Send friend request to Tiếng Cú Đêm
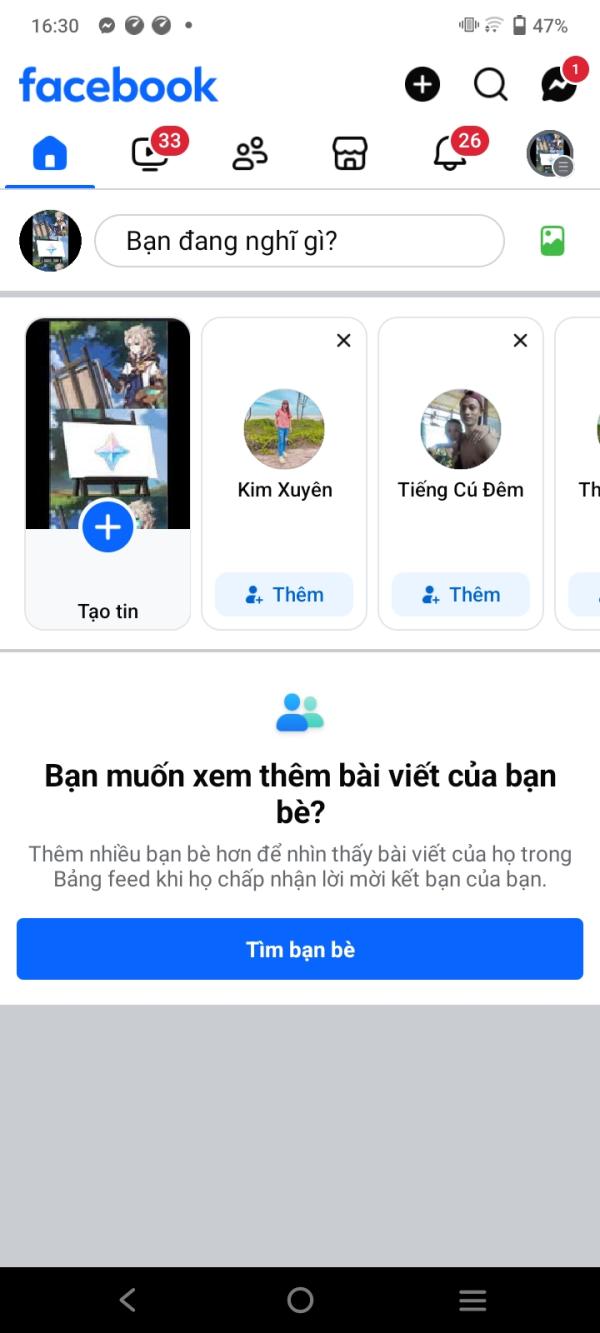 pos(460,594)
